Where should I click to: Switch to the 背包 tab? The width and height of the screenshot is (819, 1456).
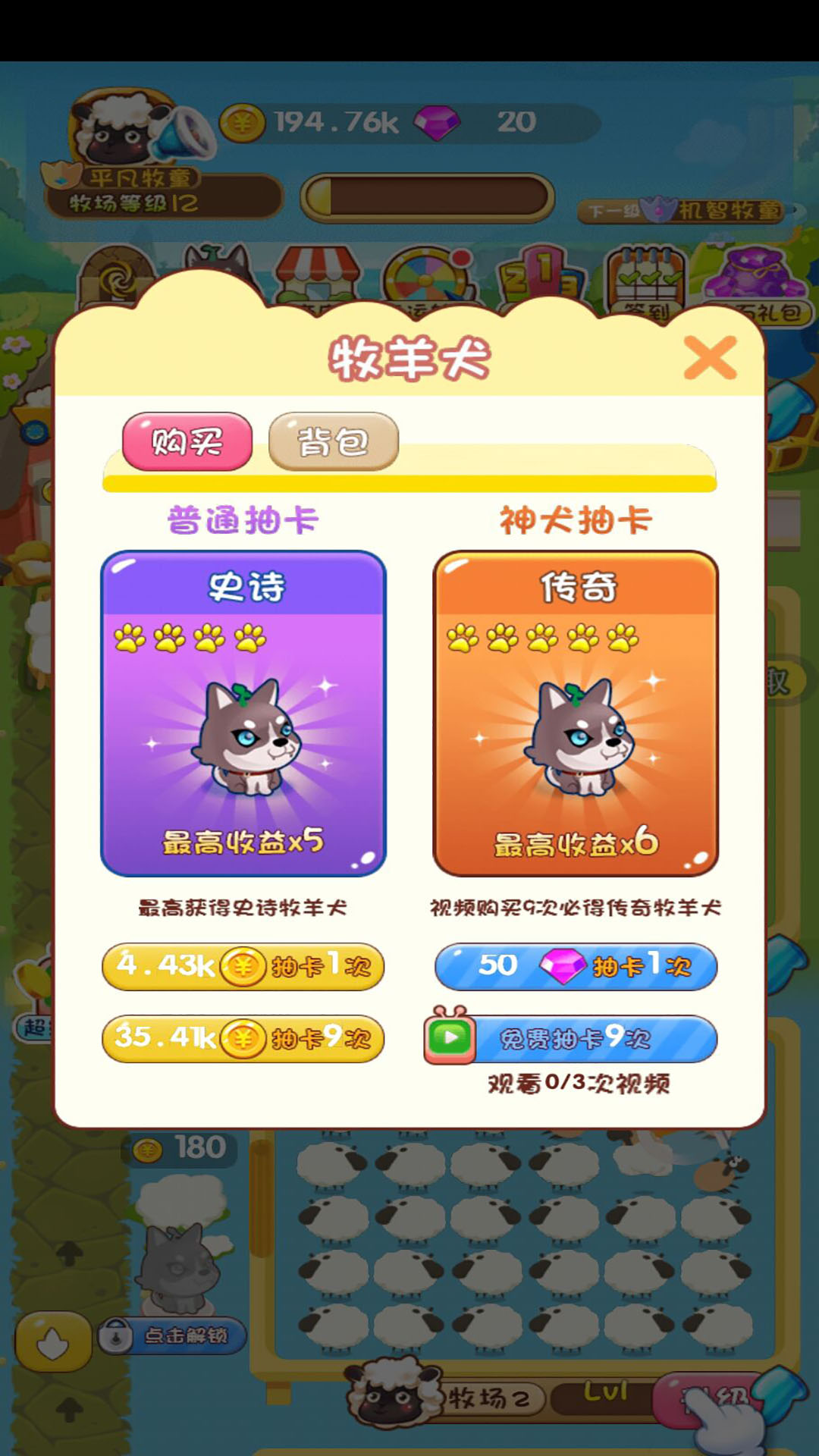(334, 441)
